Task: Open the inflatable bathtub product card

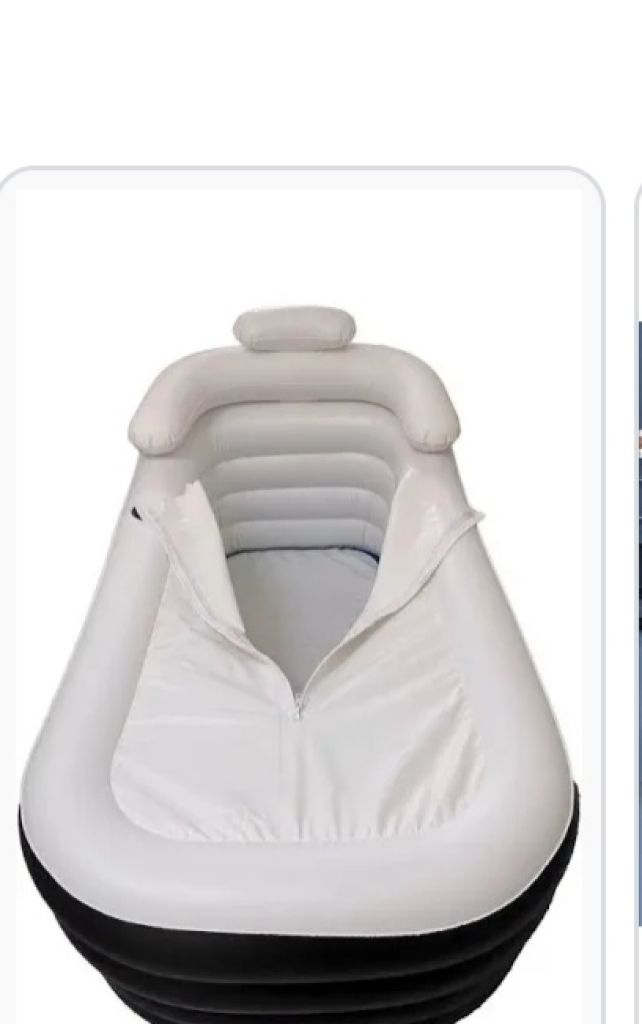Action: tap(298, 620)
